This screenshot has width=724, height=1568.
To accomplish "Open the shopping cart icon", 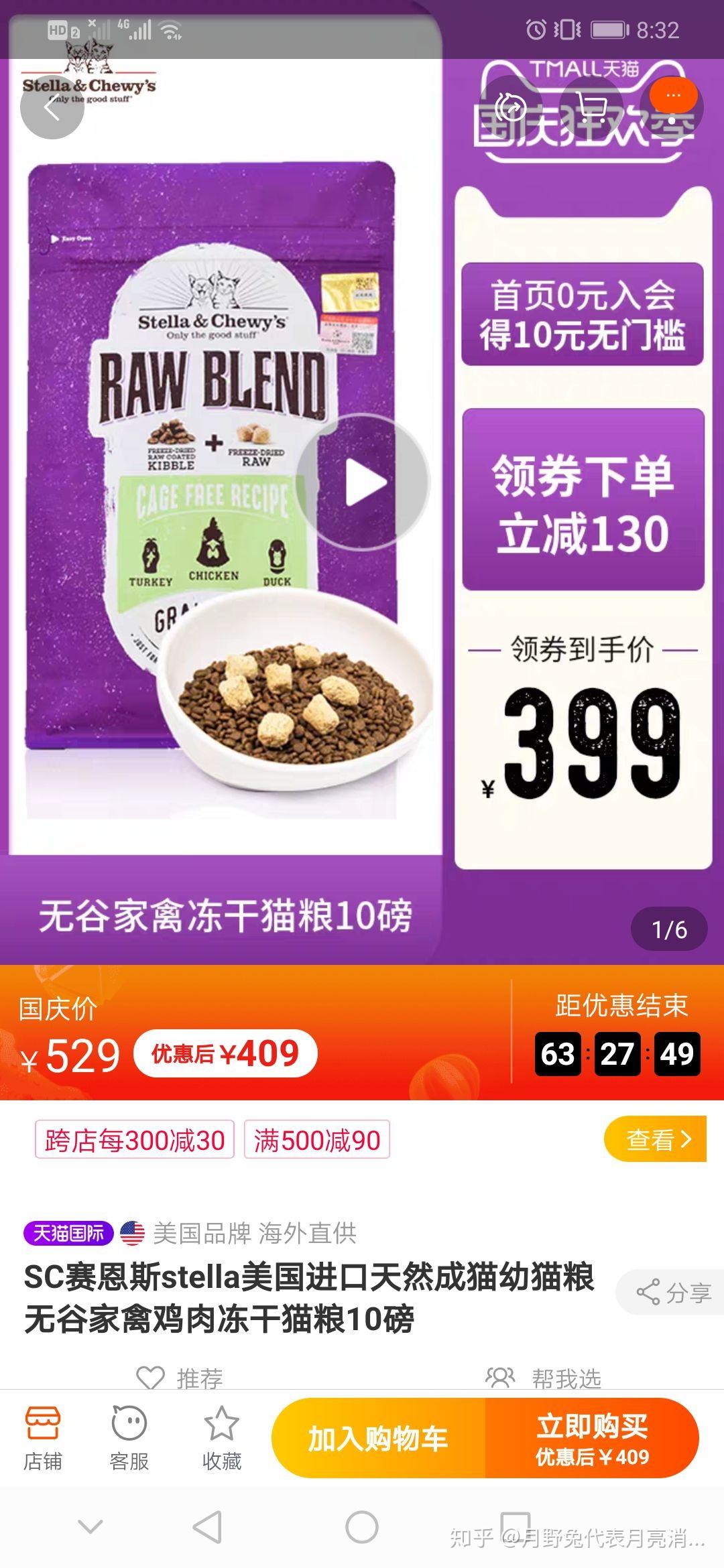I will pyautogui.click(x=591, y=107).
